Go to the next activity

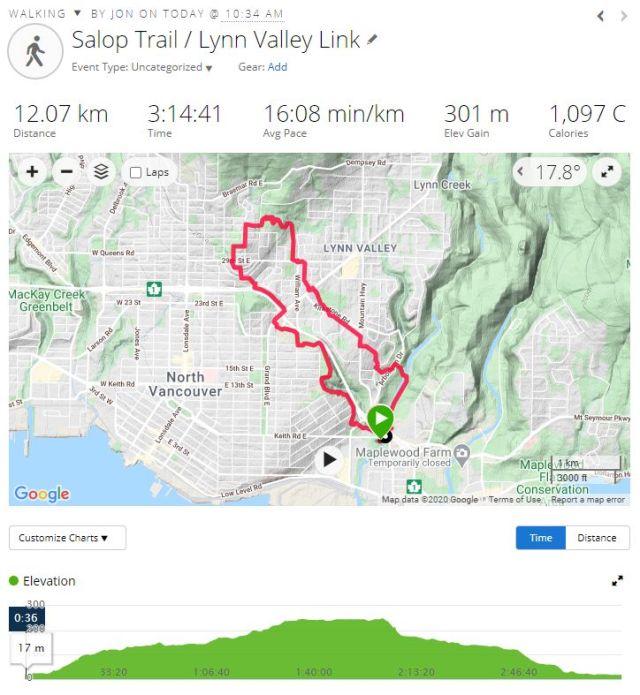pos(626,16)
